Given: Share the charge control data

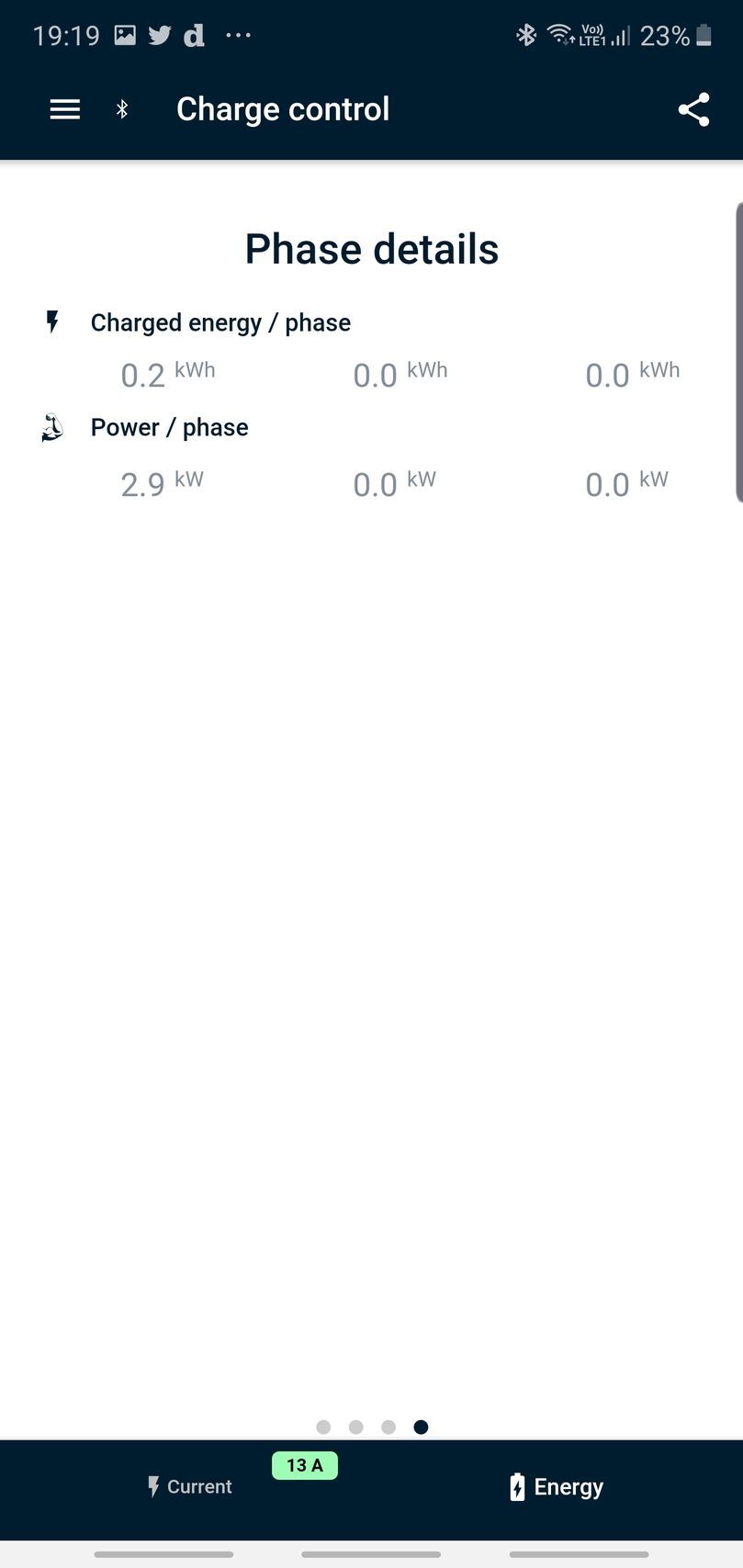Looking at the screenshot, I should (x=693, y=109).
